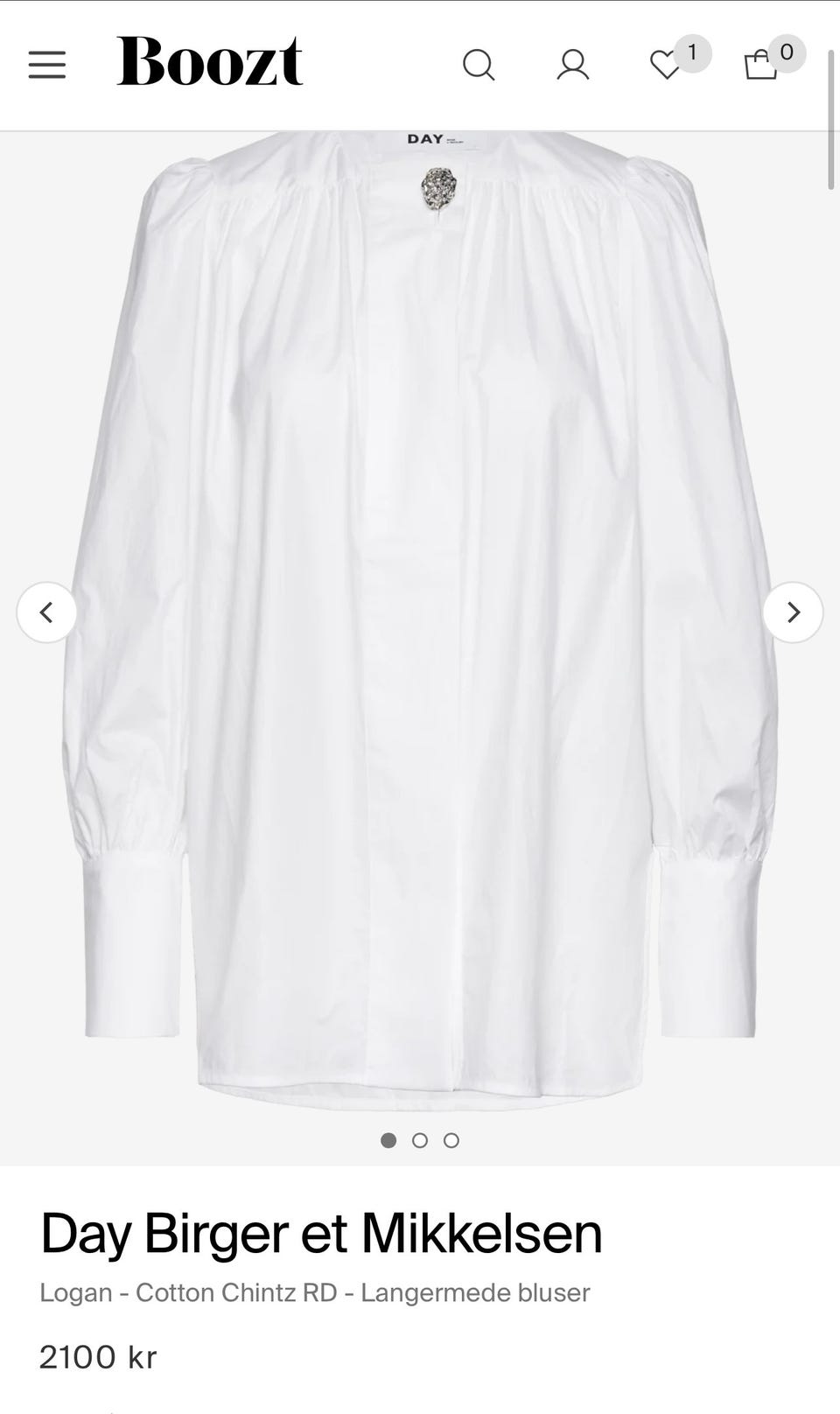Open the hamburger navigation menu

[47, 65]
